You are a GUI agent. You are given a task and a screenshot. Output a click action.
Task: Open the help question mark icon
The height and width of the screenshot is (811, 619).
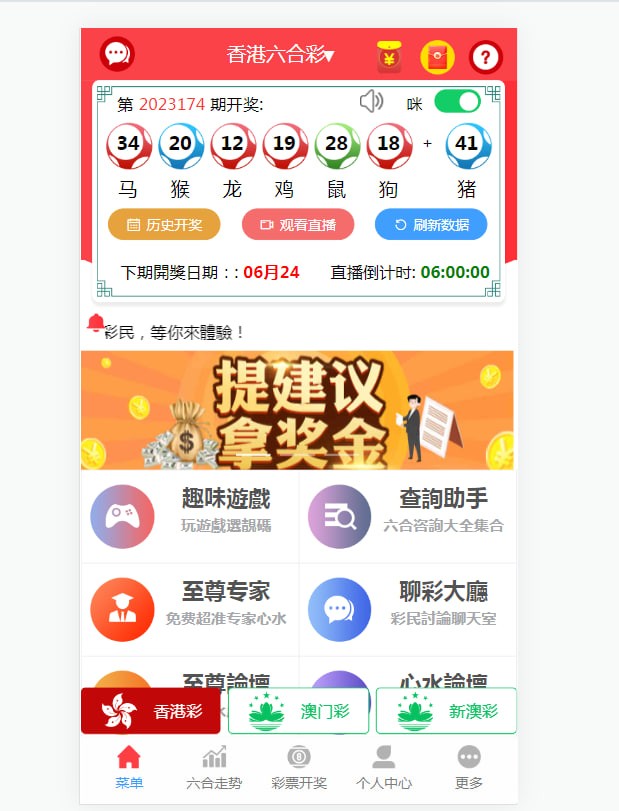pyautogui.click(x=486, y=57)
